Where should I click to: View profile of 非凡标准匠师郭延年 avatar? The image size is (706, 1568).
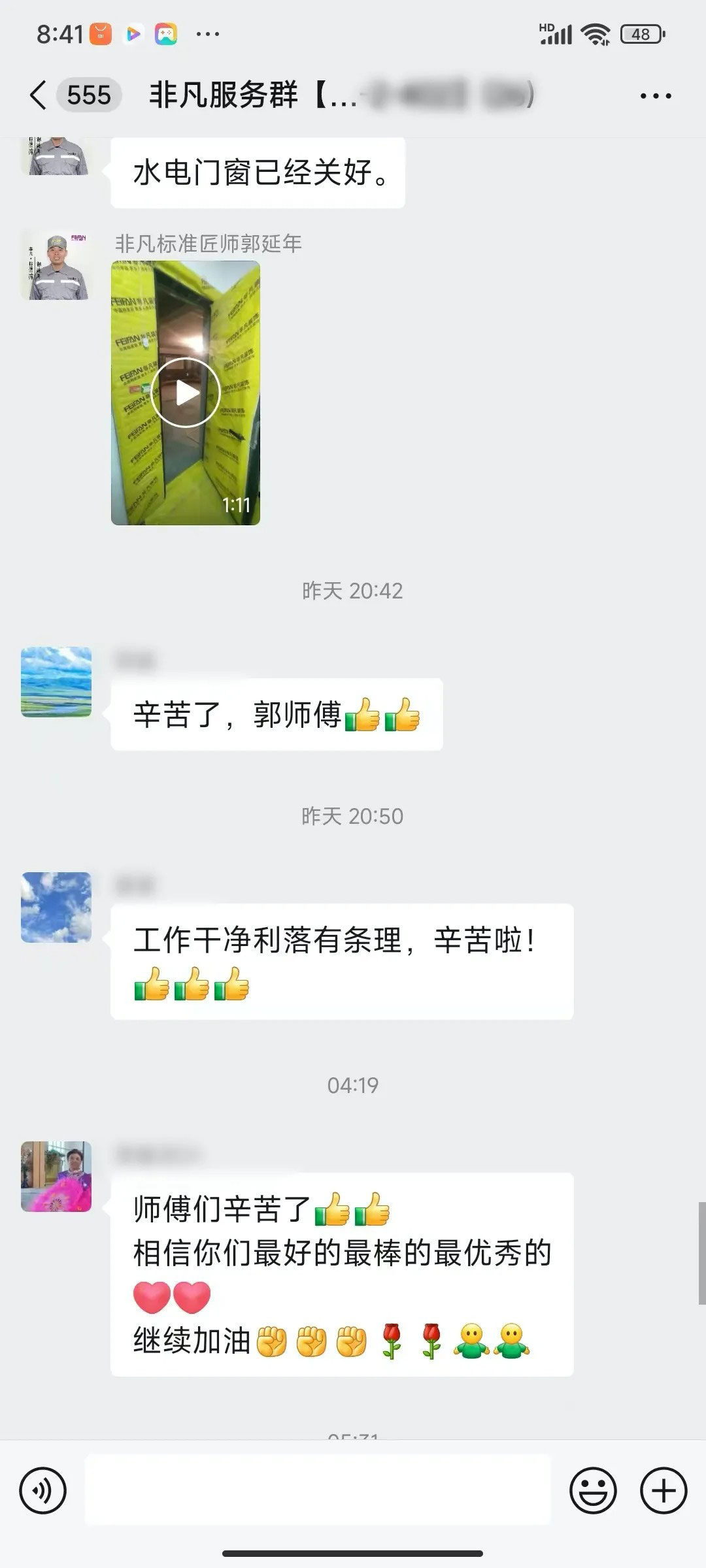click(56, 265)
